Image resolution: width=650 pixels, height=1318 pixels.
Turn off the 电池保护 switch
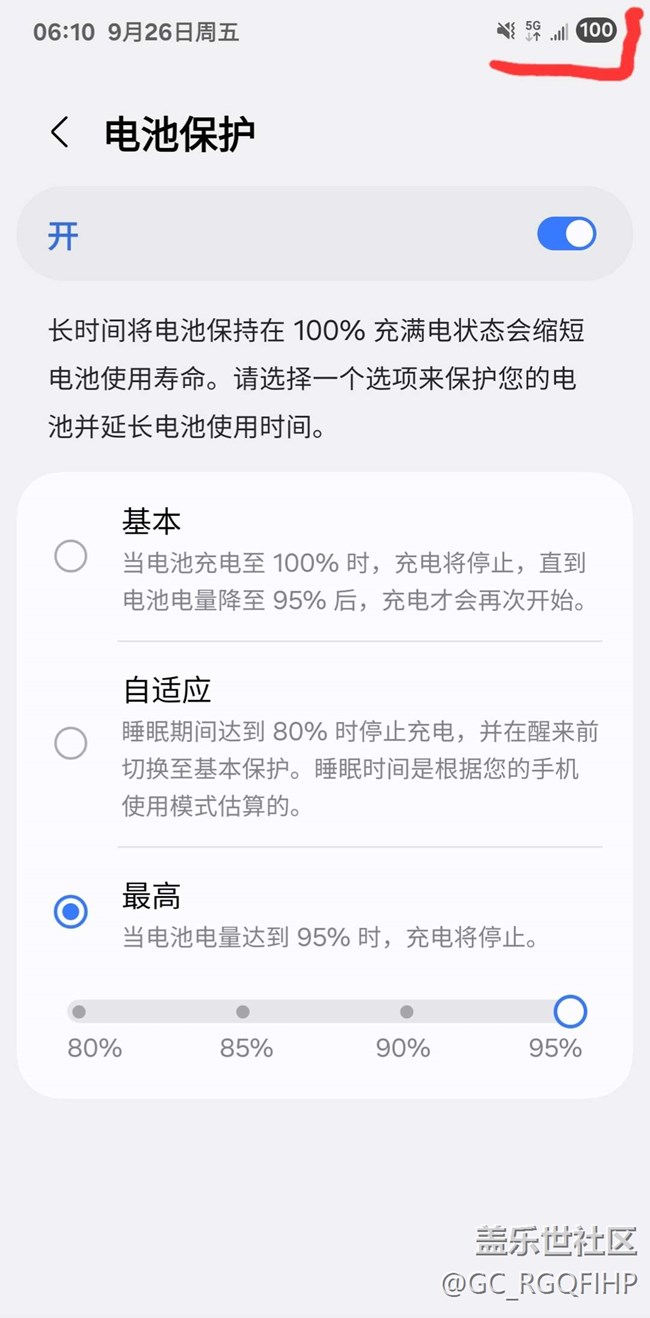click(x=566, y=235)
